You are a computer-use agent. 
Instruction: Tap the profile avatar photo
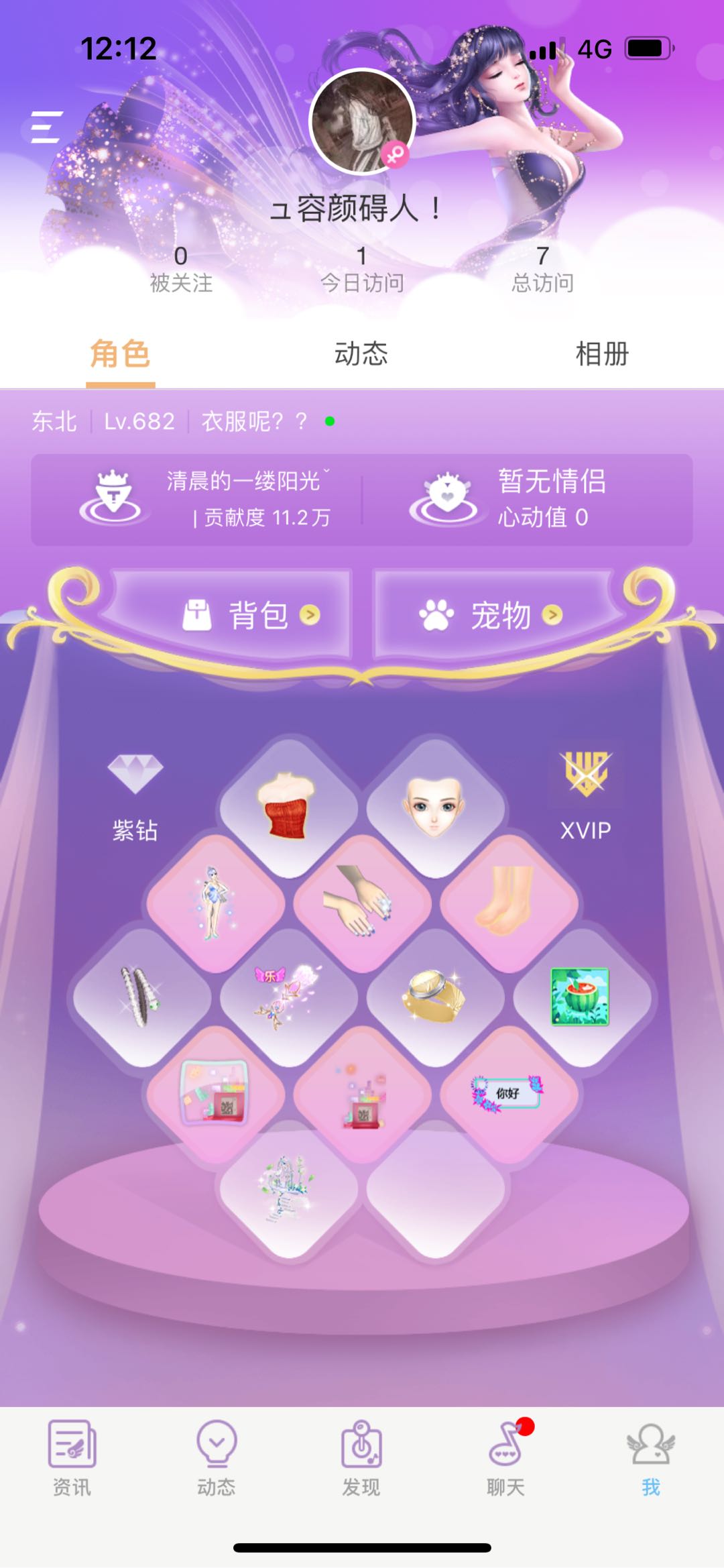coord(362,122)
